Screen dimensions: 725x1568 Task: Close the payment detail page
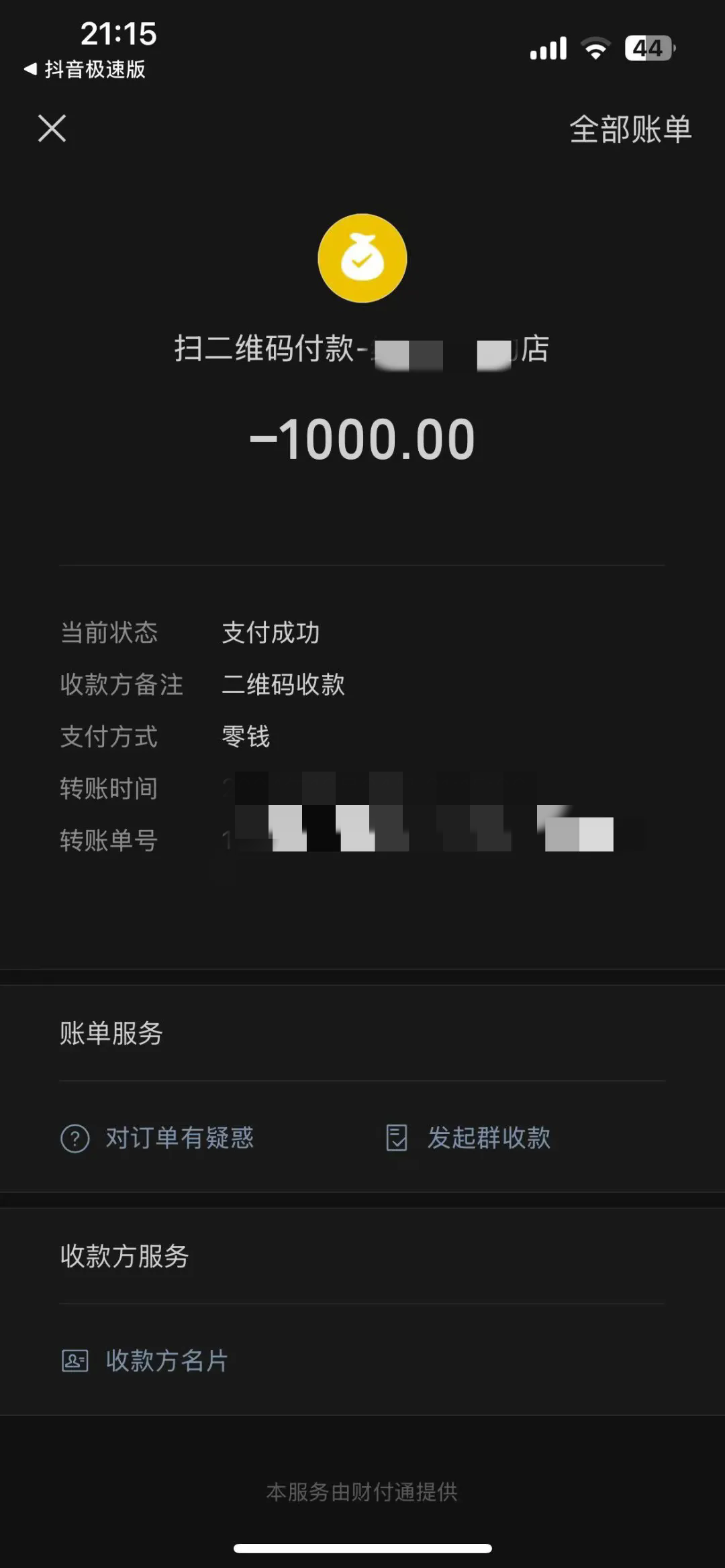click(x=52, y=128)
